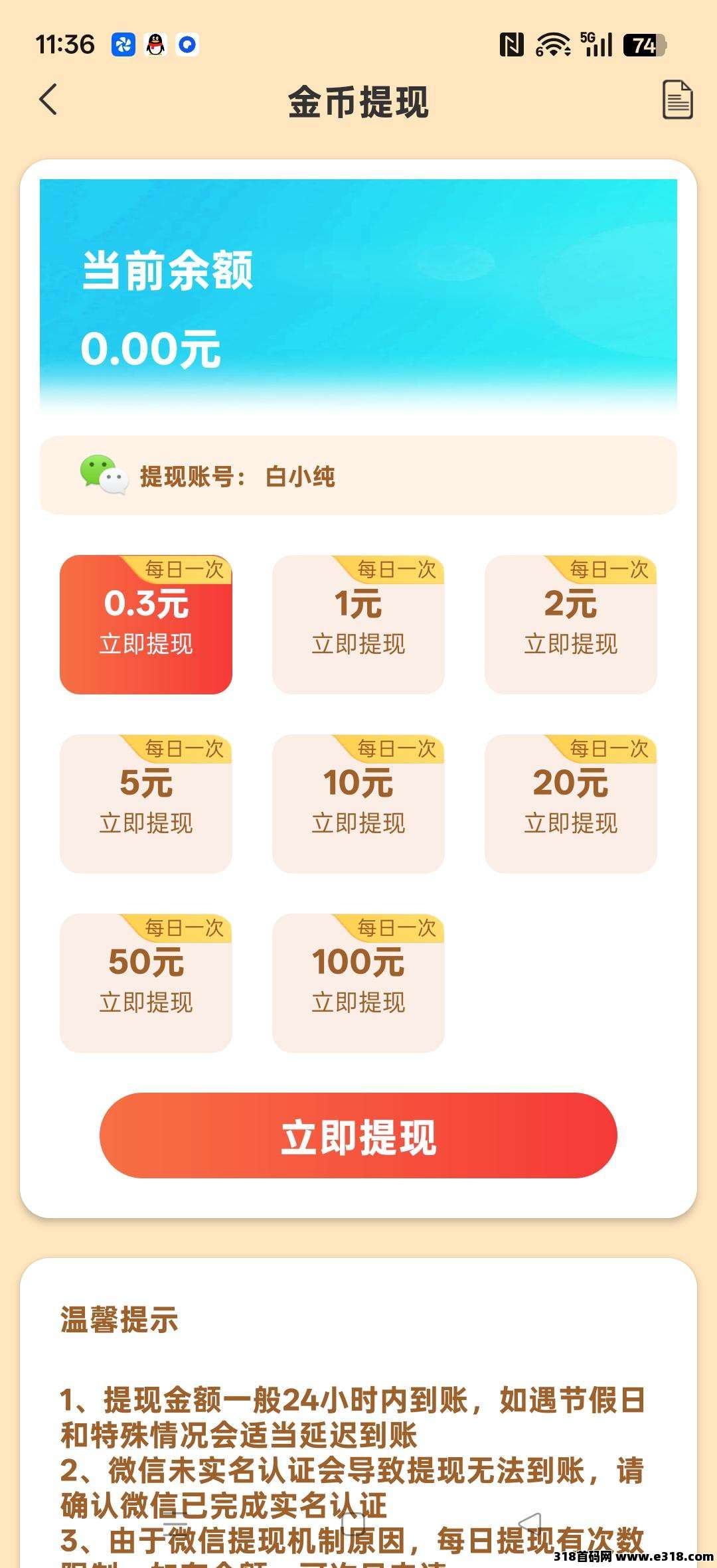Select the 10元 withdrawal option

pos(358,803)
